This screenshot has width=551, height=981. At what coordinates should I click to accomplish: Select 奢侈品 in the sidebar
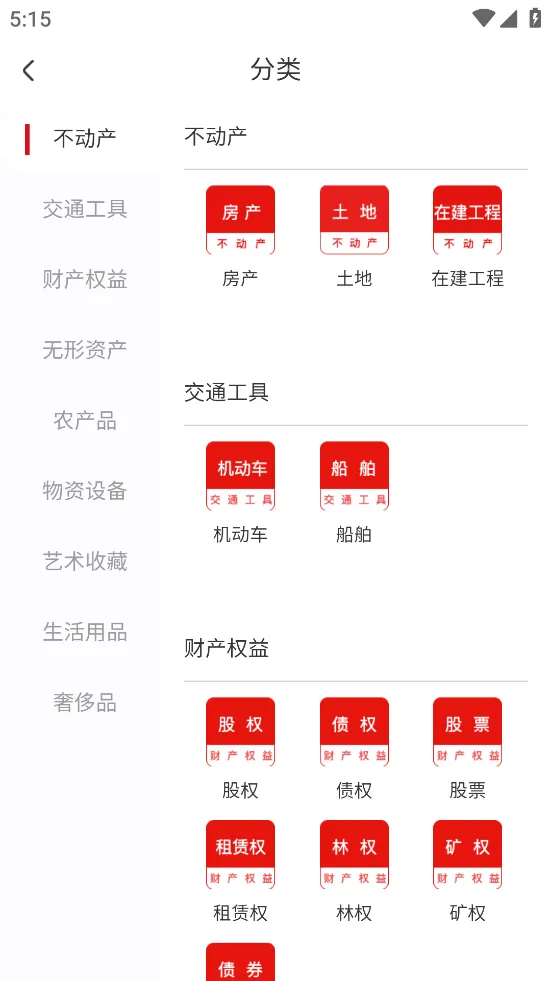85,703
